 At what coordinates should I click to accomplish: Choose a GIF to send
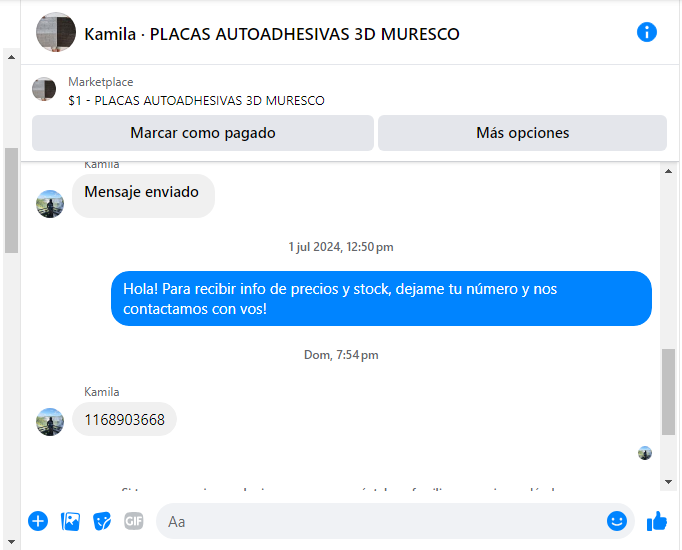134,521
